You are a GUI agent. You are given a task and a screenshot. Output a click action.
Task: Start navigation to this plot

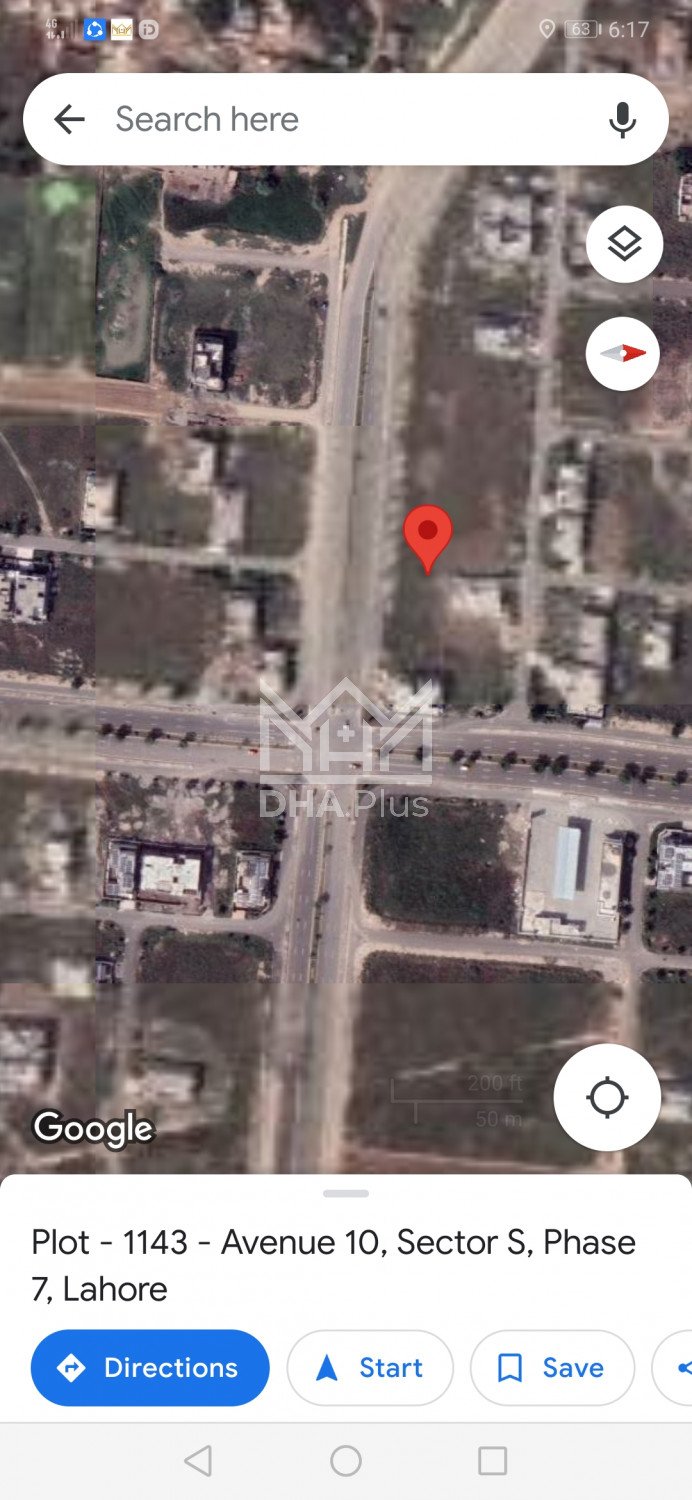point(369,1367)
